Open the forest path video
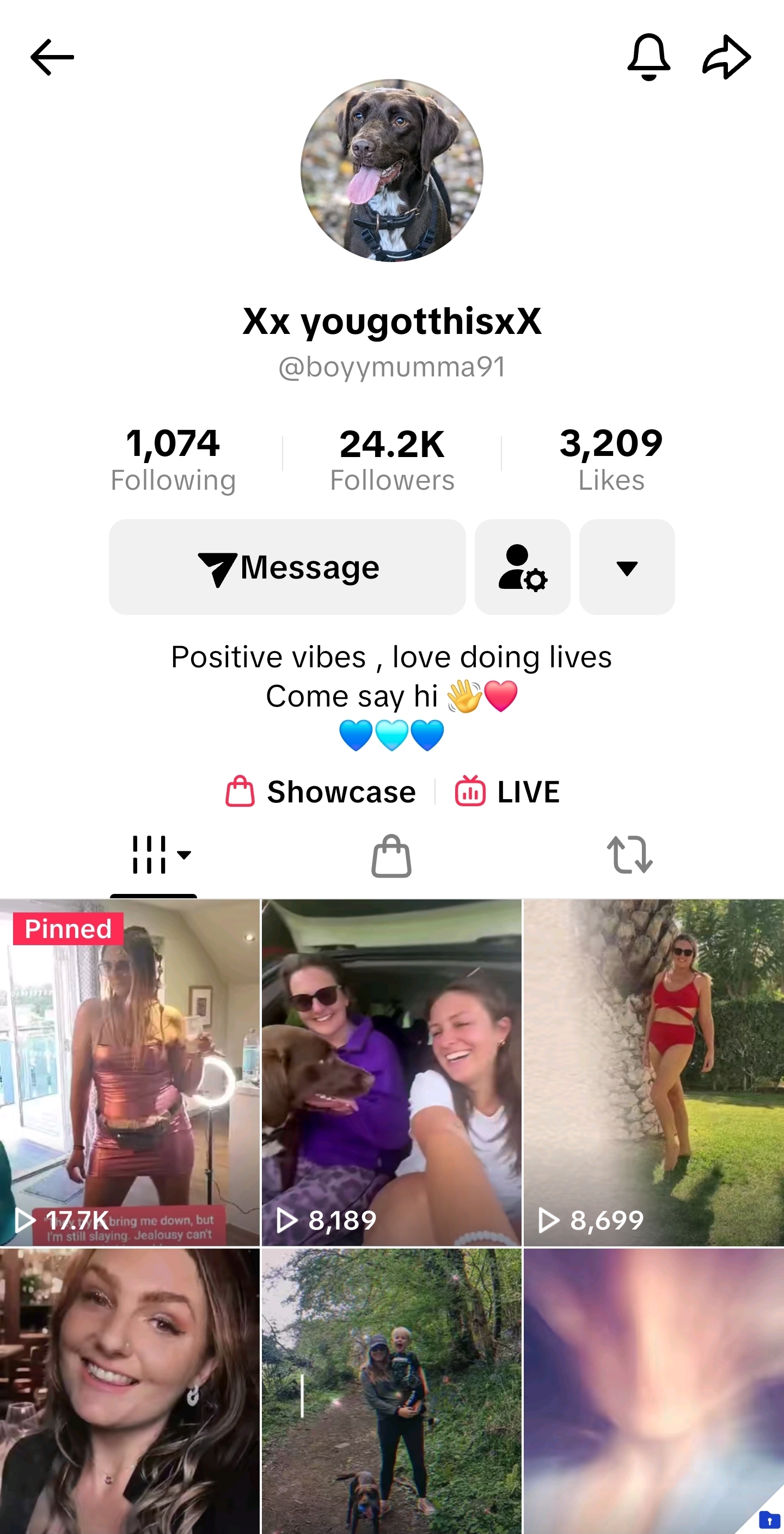Viewport: 784px width, 1534px height. click(x=391, y=1391)
